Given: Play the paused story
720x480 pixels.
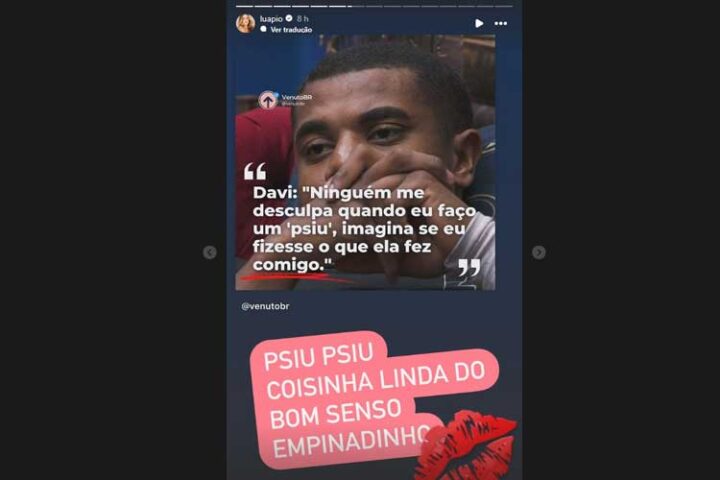Looking at the screenshot, I should (479, 23).
